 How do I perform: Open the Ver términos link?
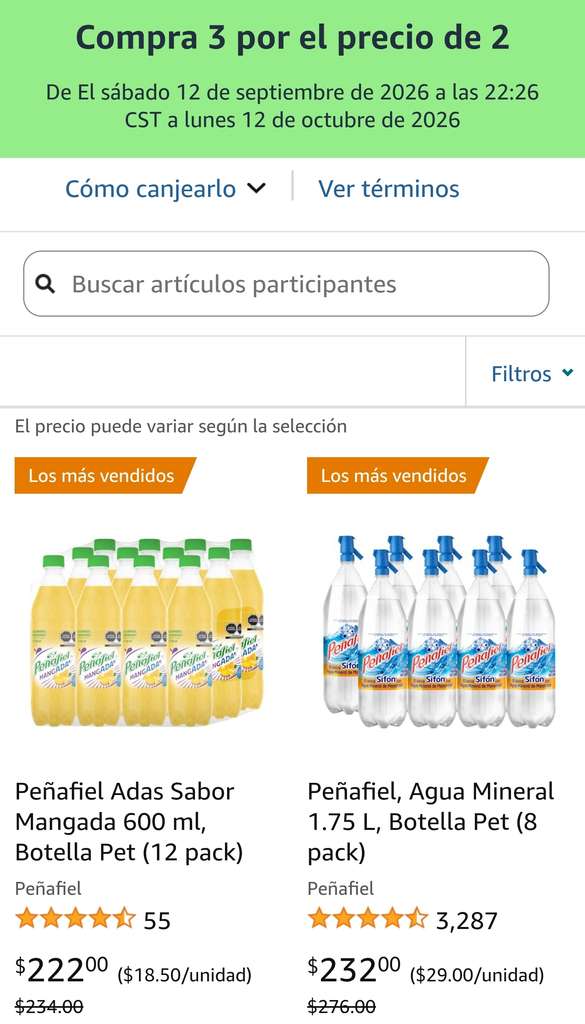[x=388, y=189]
